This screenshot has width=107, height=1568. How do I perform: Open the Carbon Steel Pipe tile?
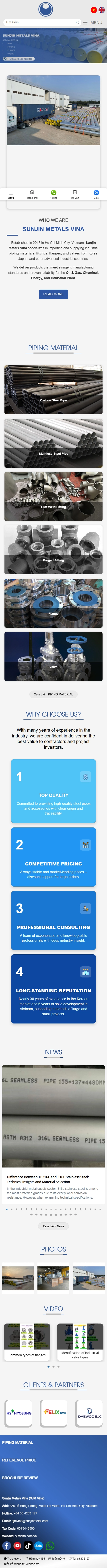53,390
